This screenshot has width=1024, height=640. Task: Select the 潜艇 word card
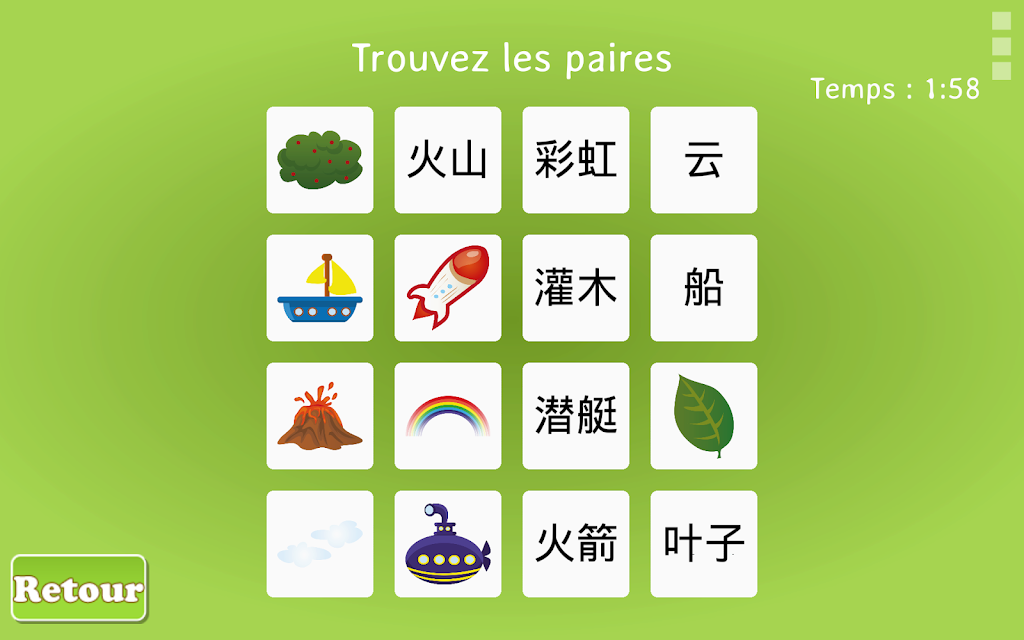point(576,416)
